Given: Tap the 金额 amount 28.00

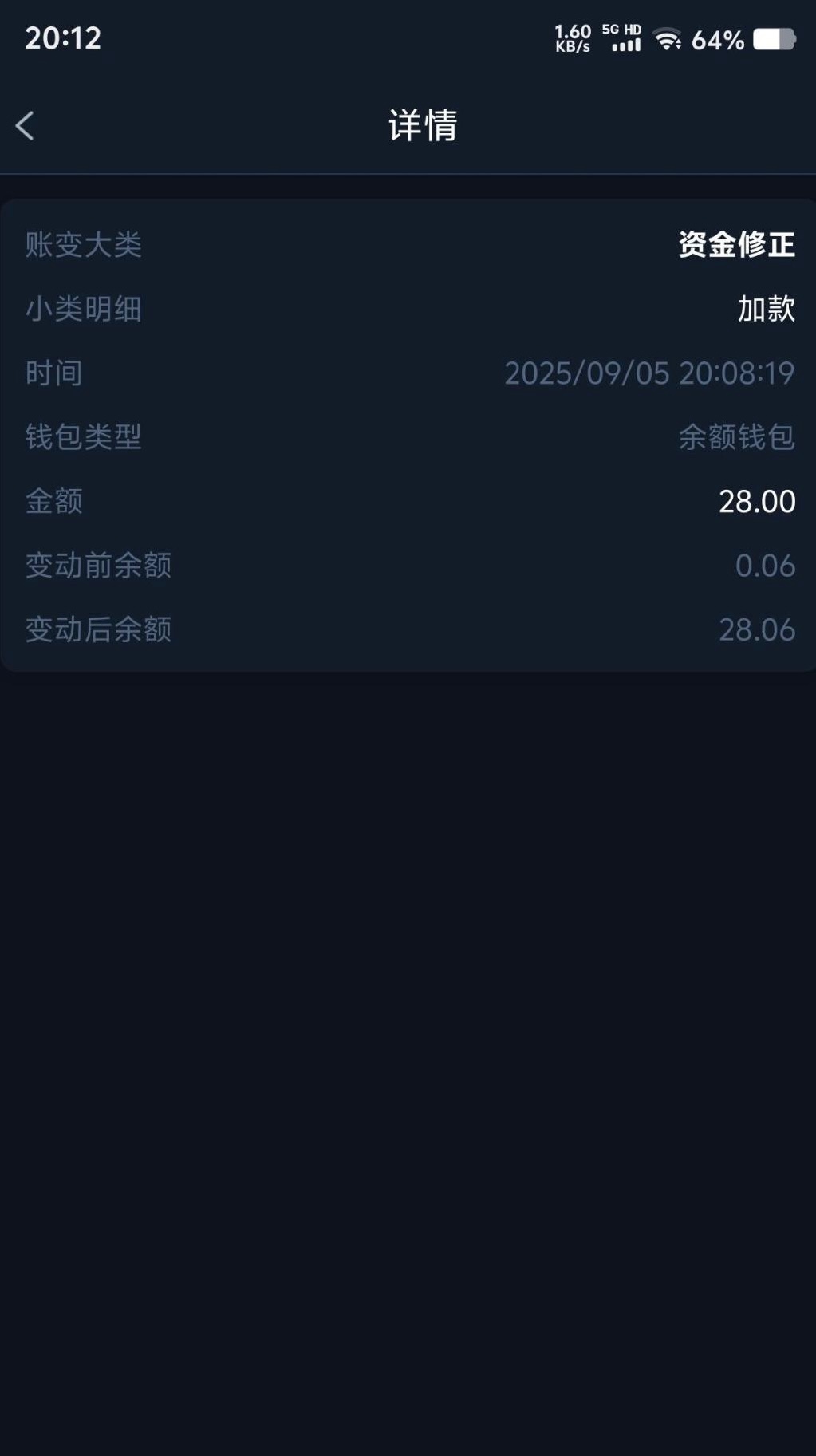Looking at the screenshot, I should [x=755, y=501].
